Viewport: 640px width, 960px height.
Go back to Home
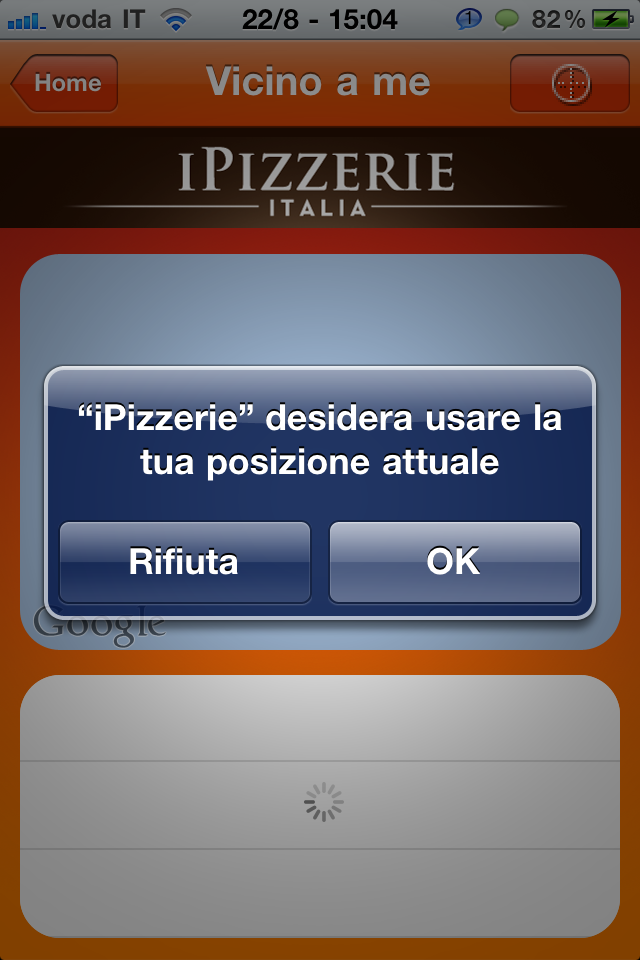pyautogui.click(x=65, y=83)
